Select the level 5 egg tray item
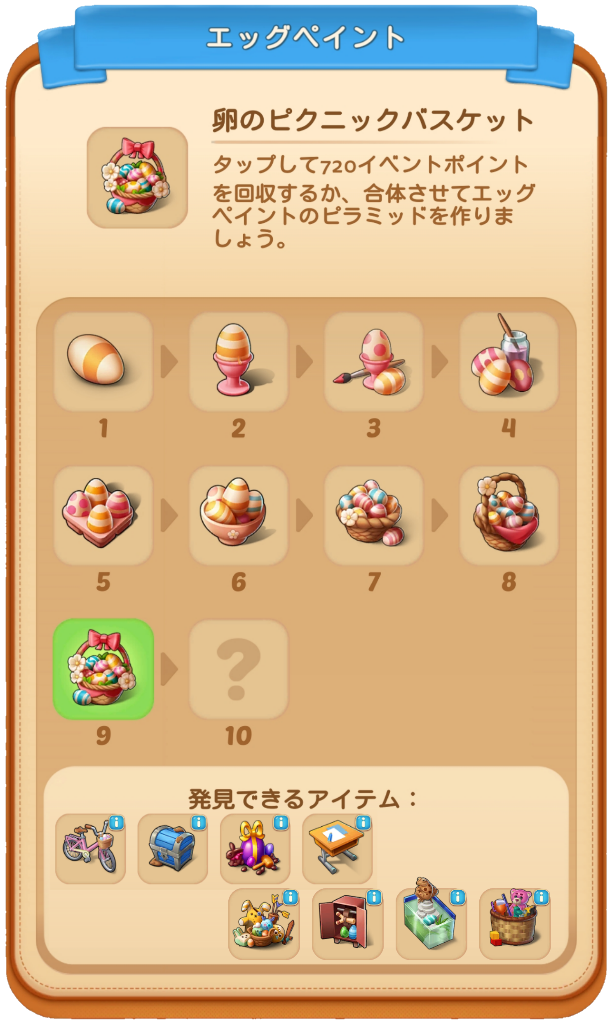612x1024 pixels. [x=103, y=515]
